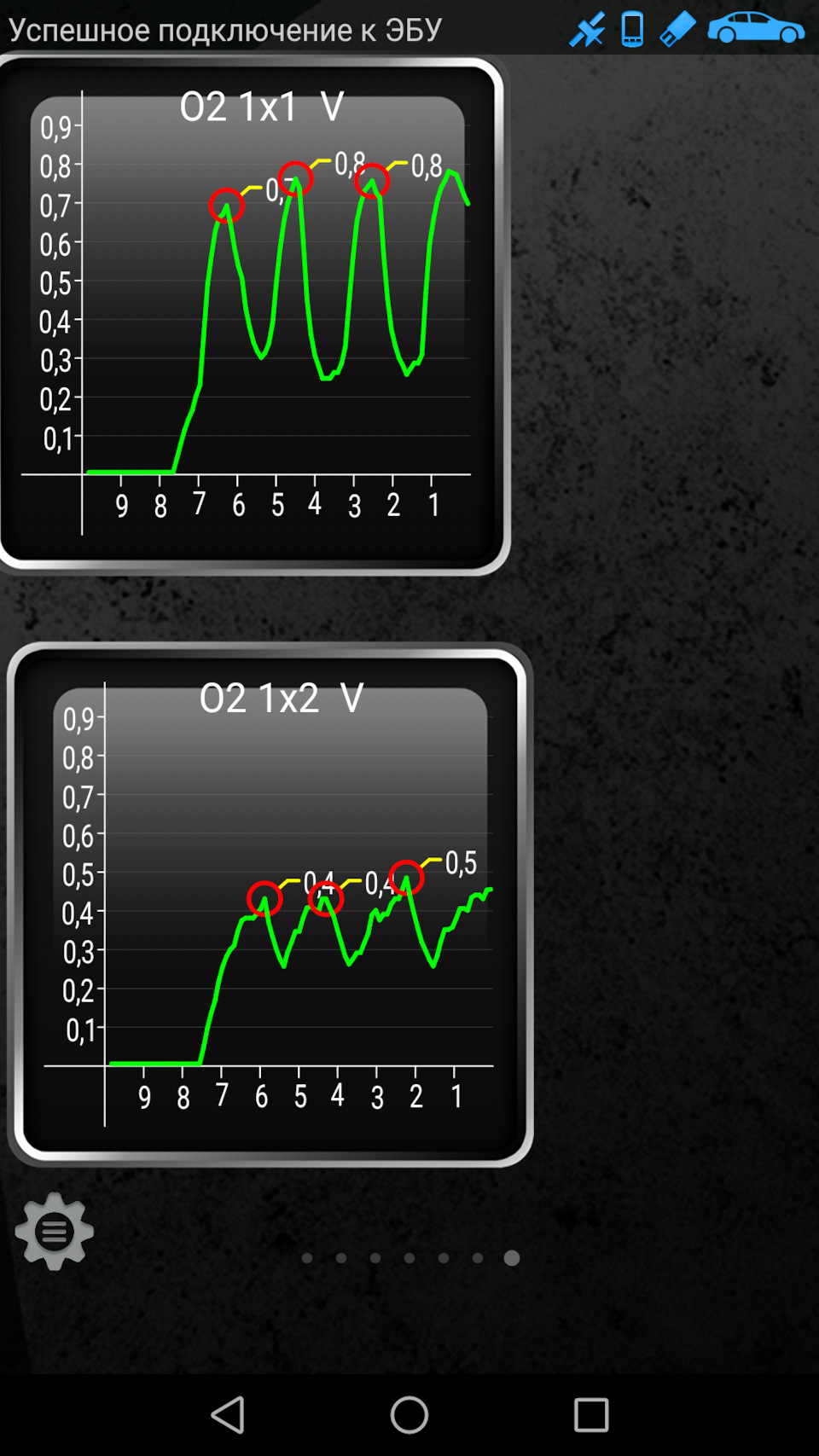Open the settings gear menu
Viewport: 819px width, 1456px height.
[54, 1231]
